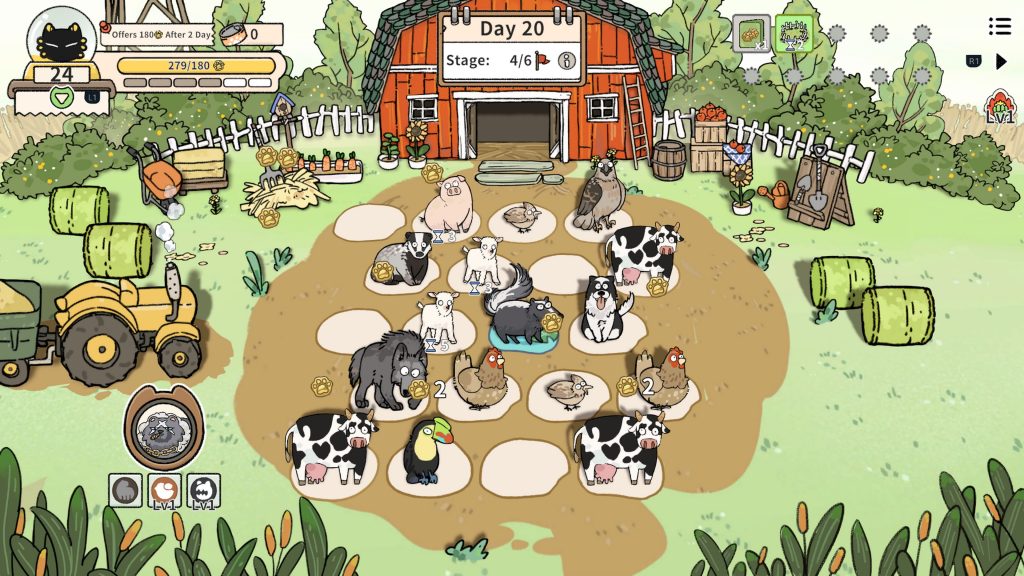Expand the green arrow under the cat avatar
The width and height of the screenshot is (1024, 576).
[x=58, y=97]
